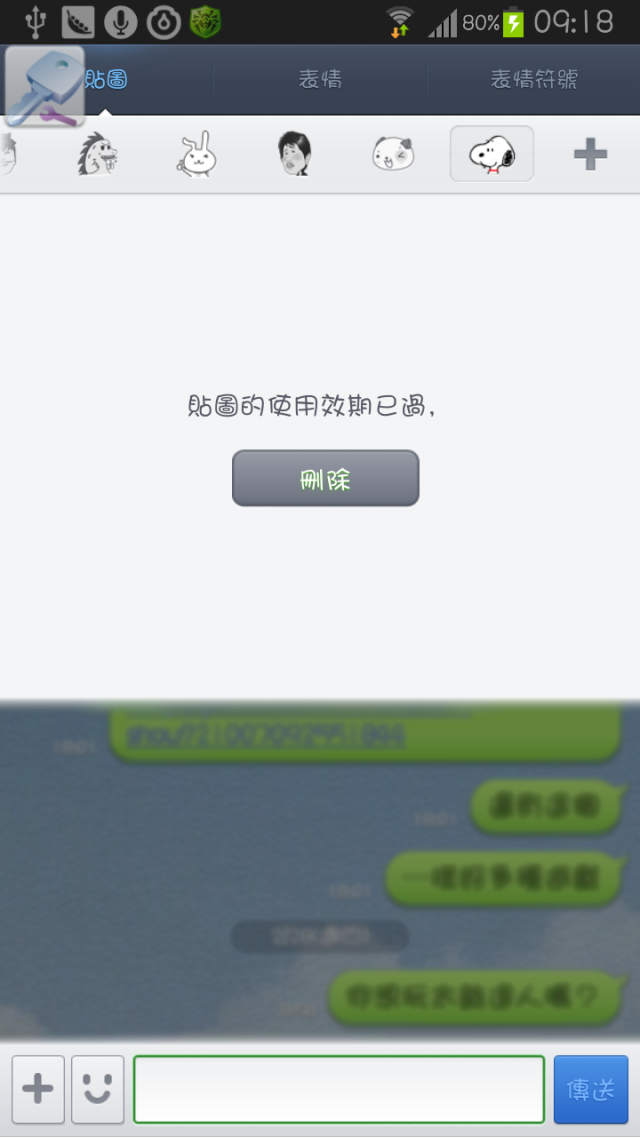Switch to the 貼圖 tab
The height and width of the screenshot is (1138, 640).
(x=107, y=79)
